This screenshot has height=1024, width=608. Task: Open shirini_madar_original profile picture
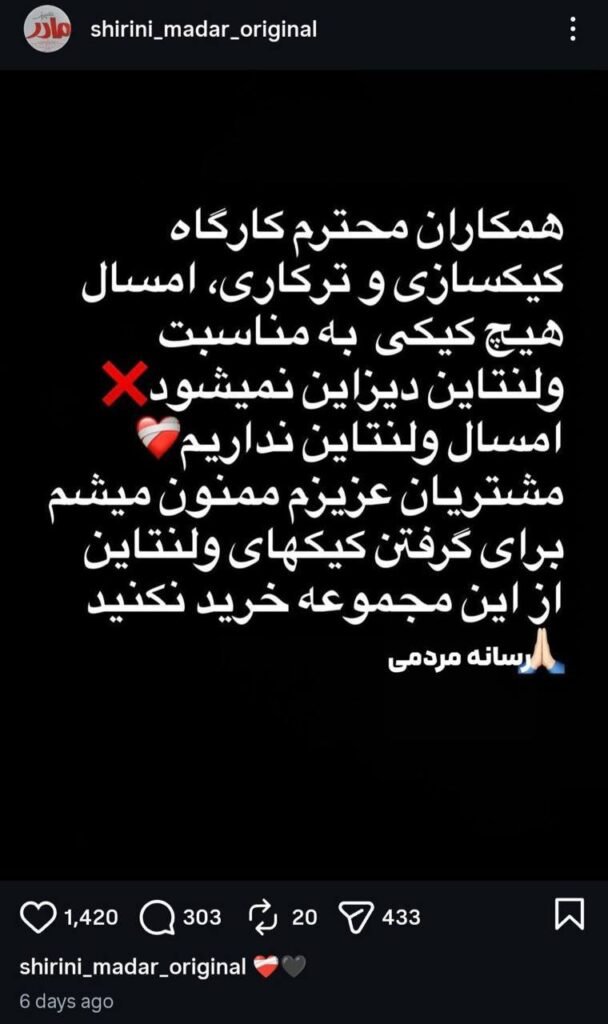[47, 30]
